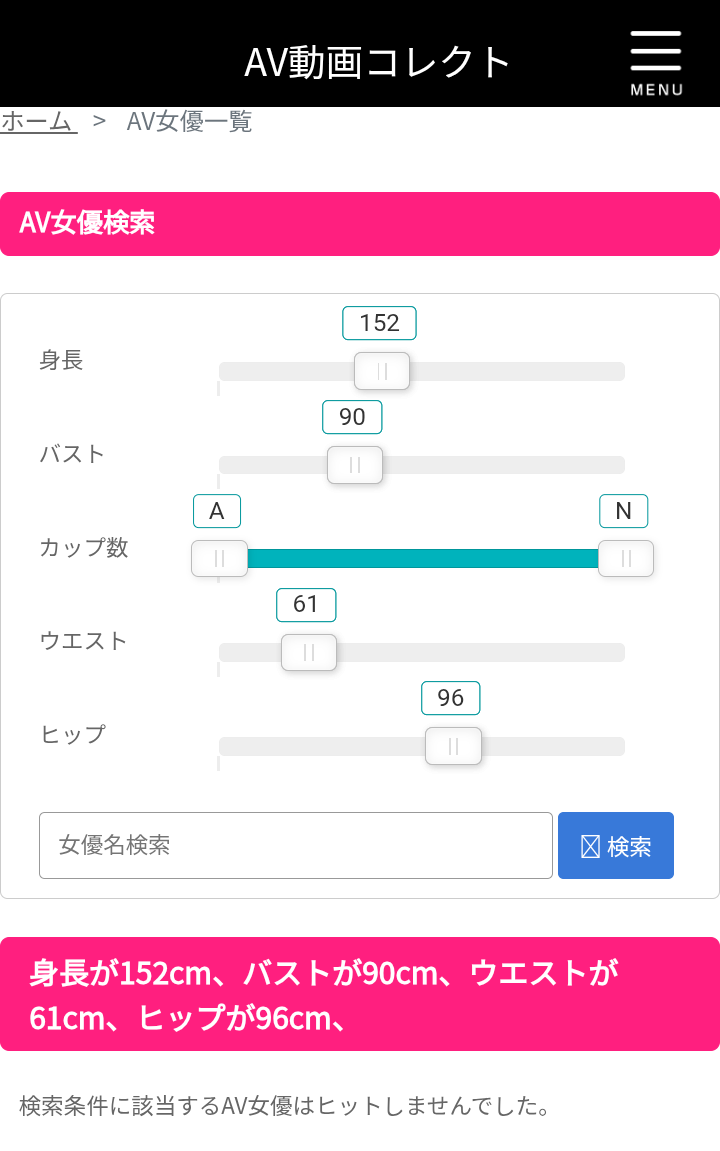Open the hamburger MENU at top right
Image resolution: width=720 pixels, height=1151 pixels.
coord(656,52)
